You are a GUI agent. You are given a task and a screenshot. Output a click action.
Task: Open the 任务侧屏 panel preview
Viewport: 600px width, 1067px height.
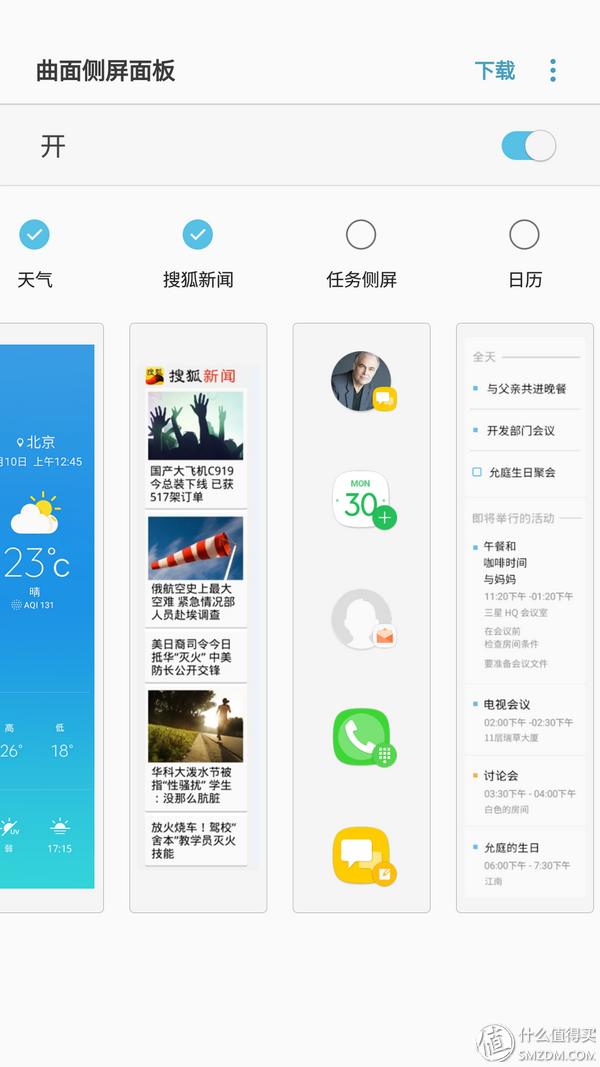coord(361,617)
